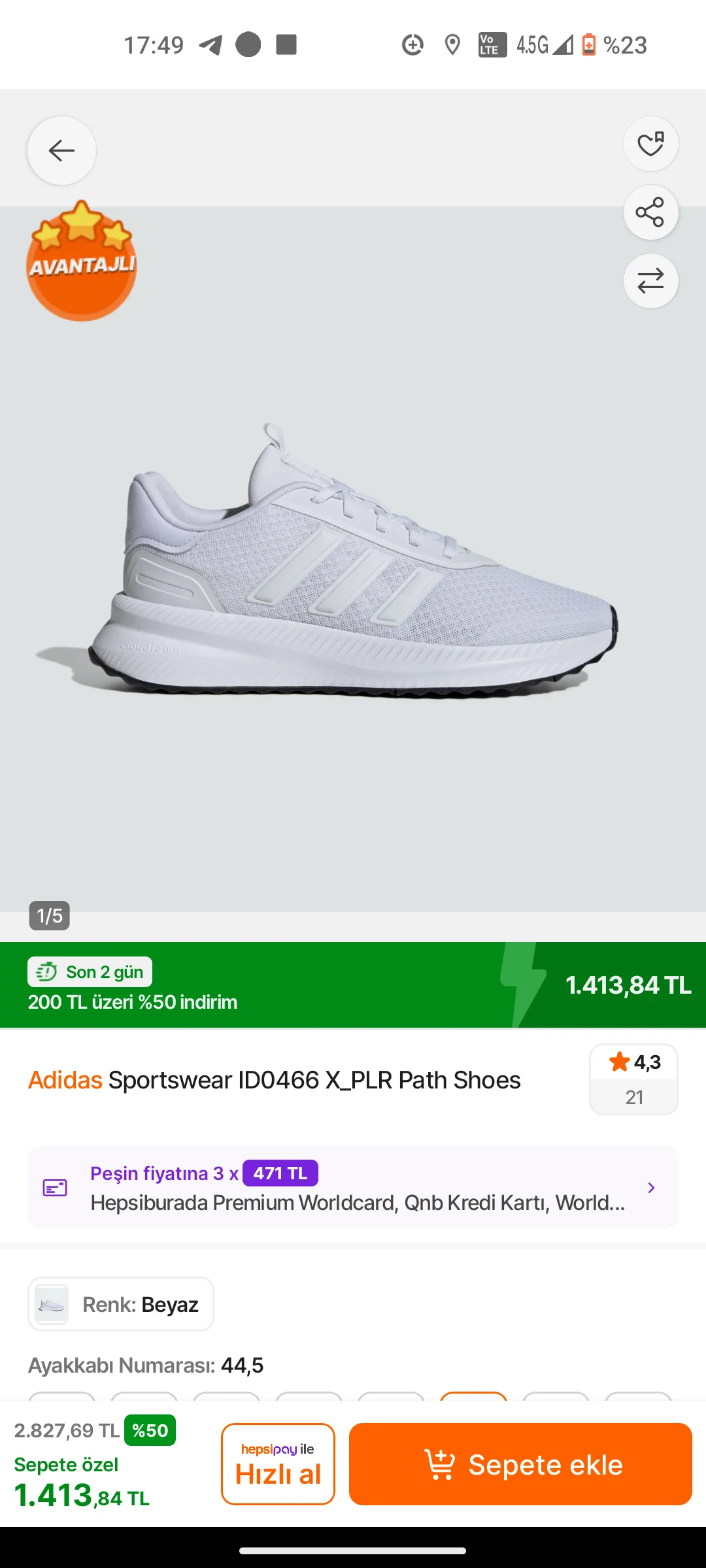The image size is (706, 1568).
Task: Add the shoes with Sepete ekle
Action: (x=520, y=1464)
